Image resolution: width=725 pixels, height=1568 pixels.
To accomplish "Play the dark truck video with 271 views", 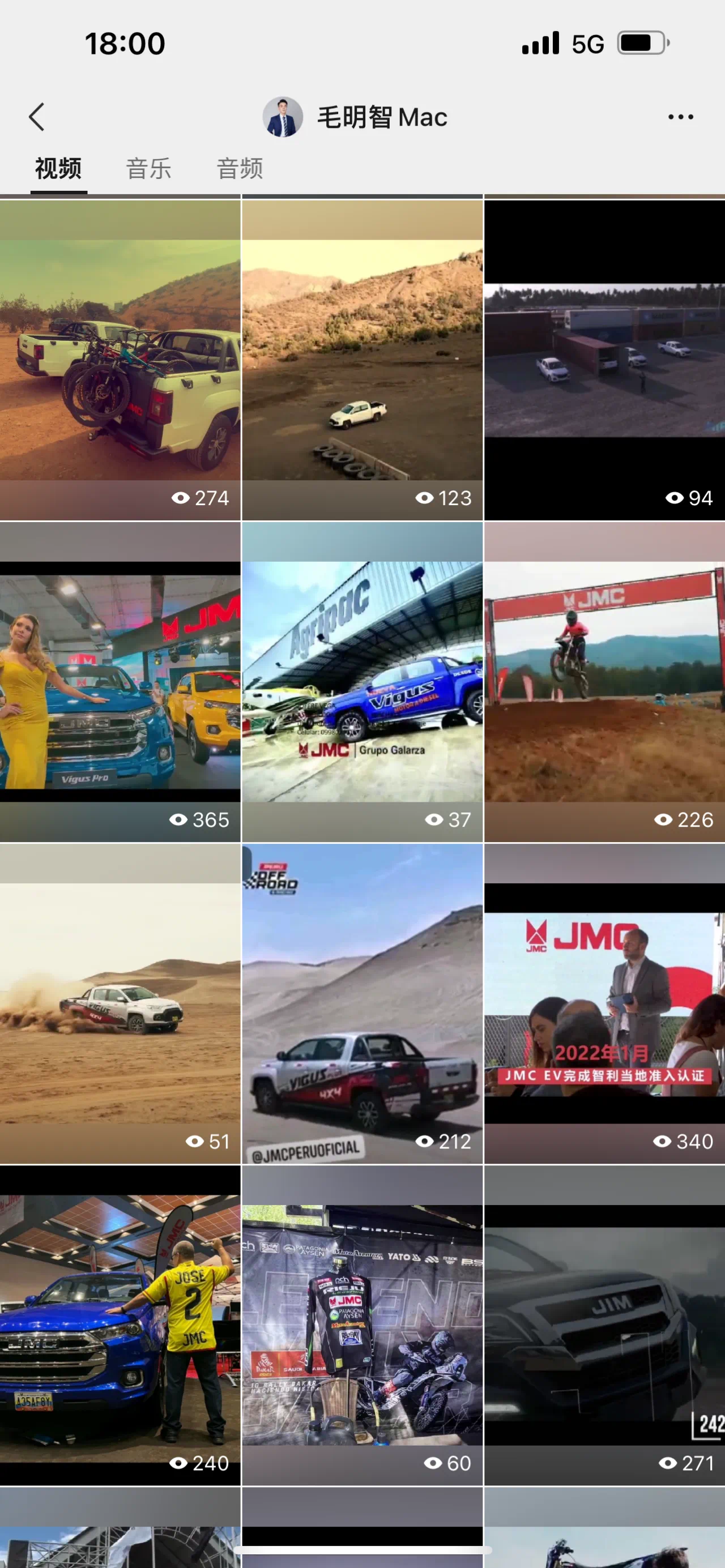I will coord(604,1325).
